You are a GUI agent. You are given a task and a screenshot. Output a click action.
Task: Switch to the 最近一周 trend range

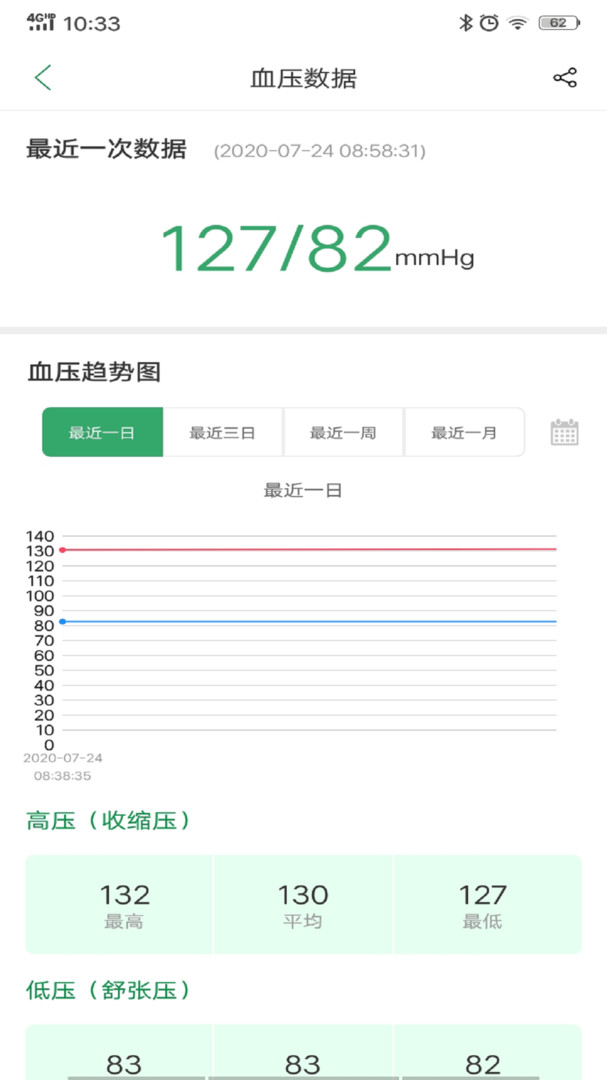coord(343,433)
